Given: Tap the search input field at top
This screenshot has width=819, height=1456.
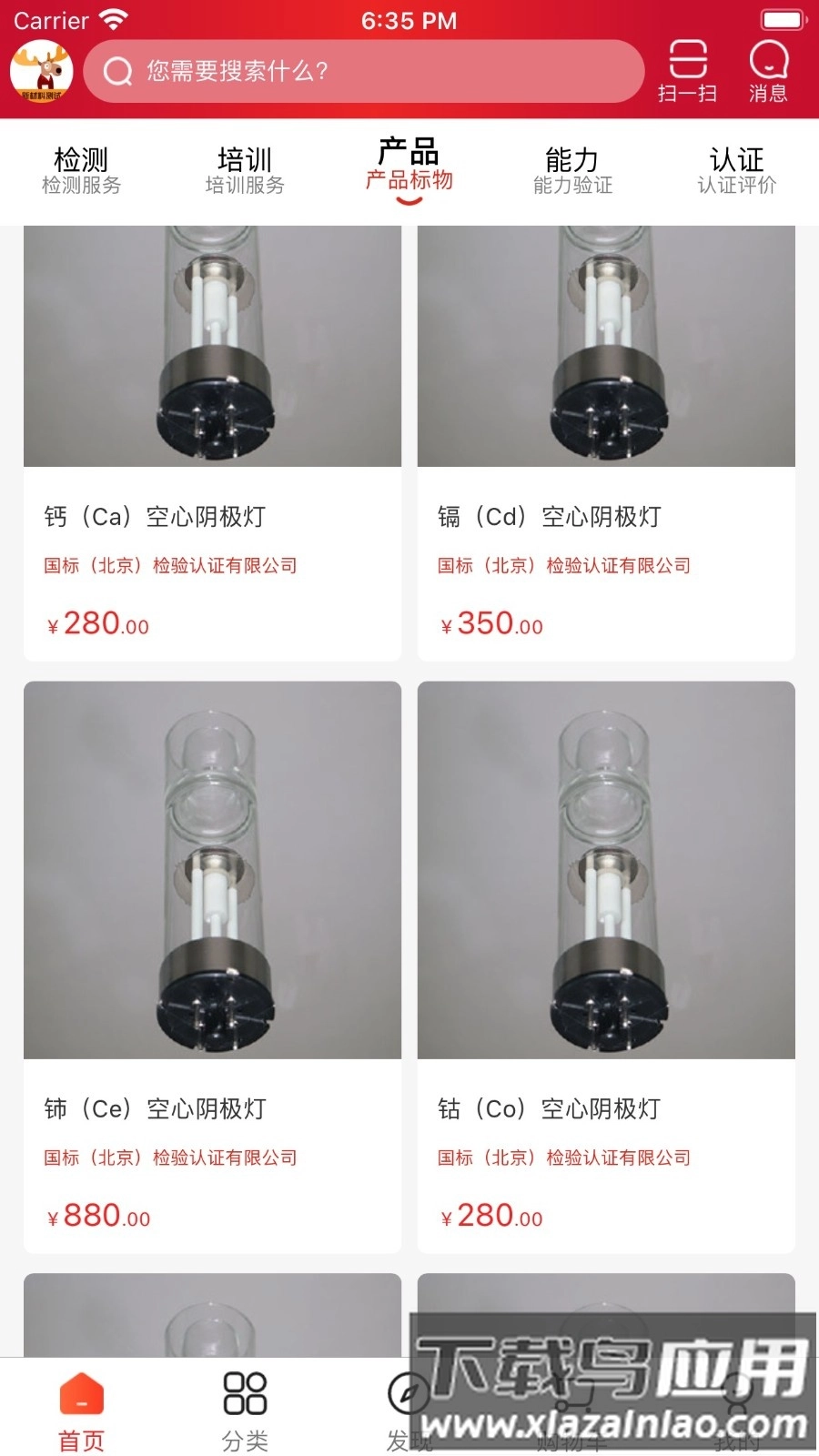Looking at the screenshot, I should pos(364,73).
